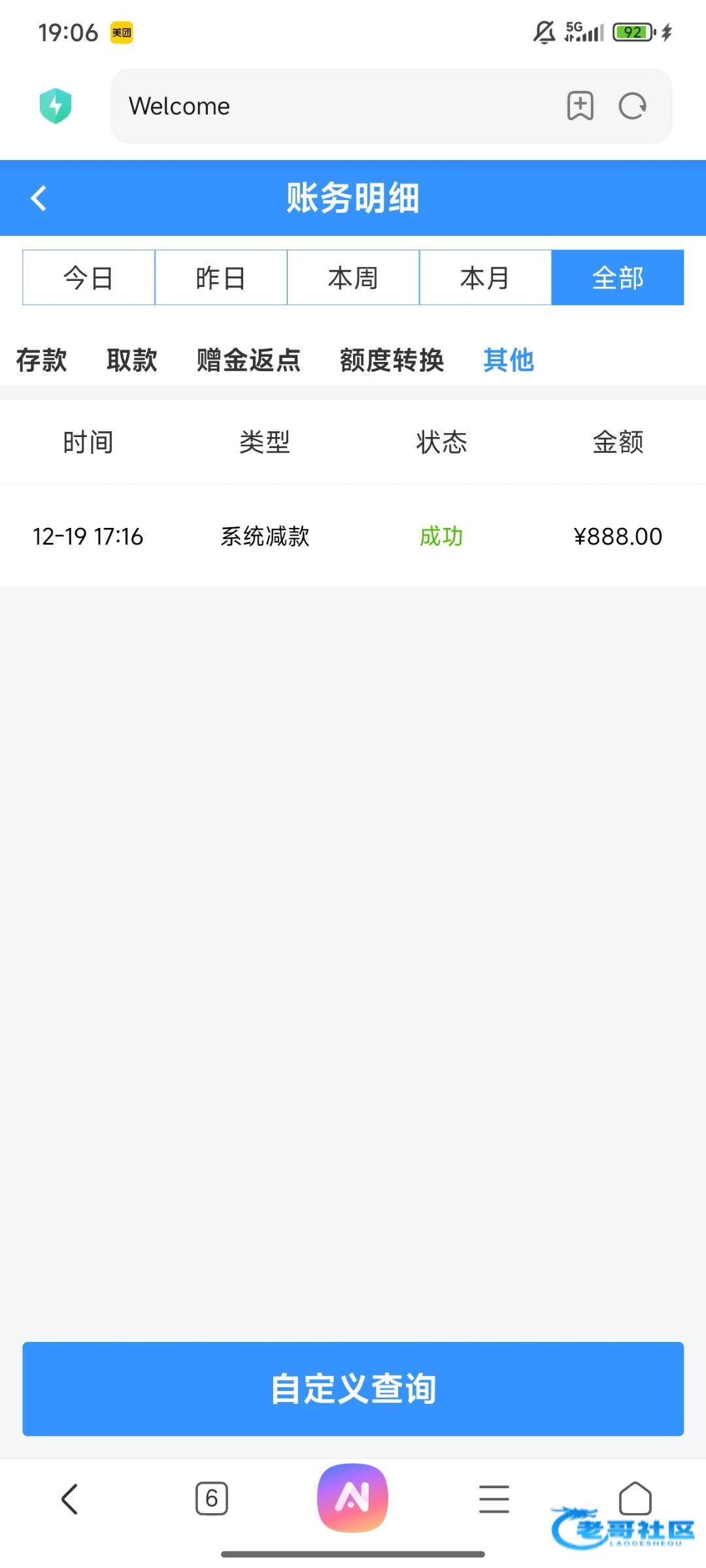Show 额度转换 entries

(392, 360)
